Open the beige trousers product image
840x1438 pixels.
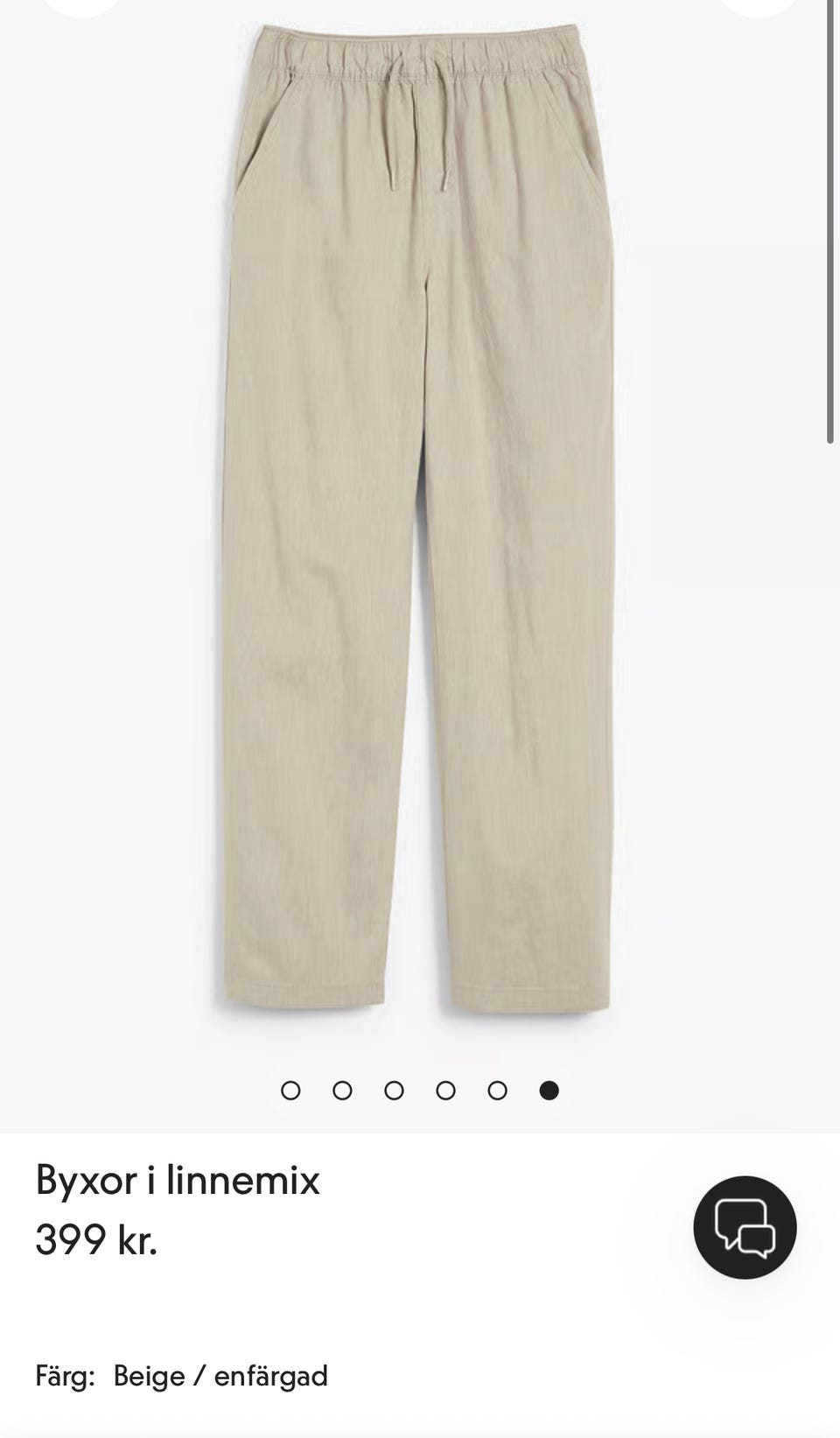[418, 521]
